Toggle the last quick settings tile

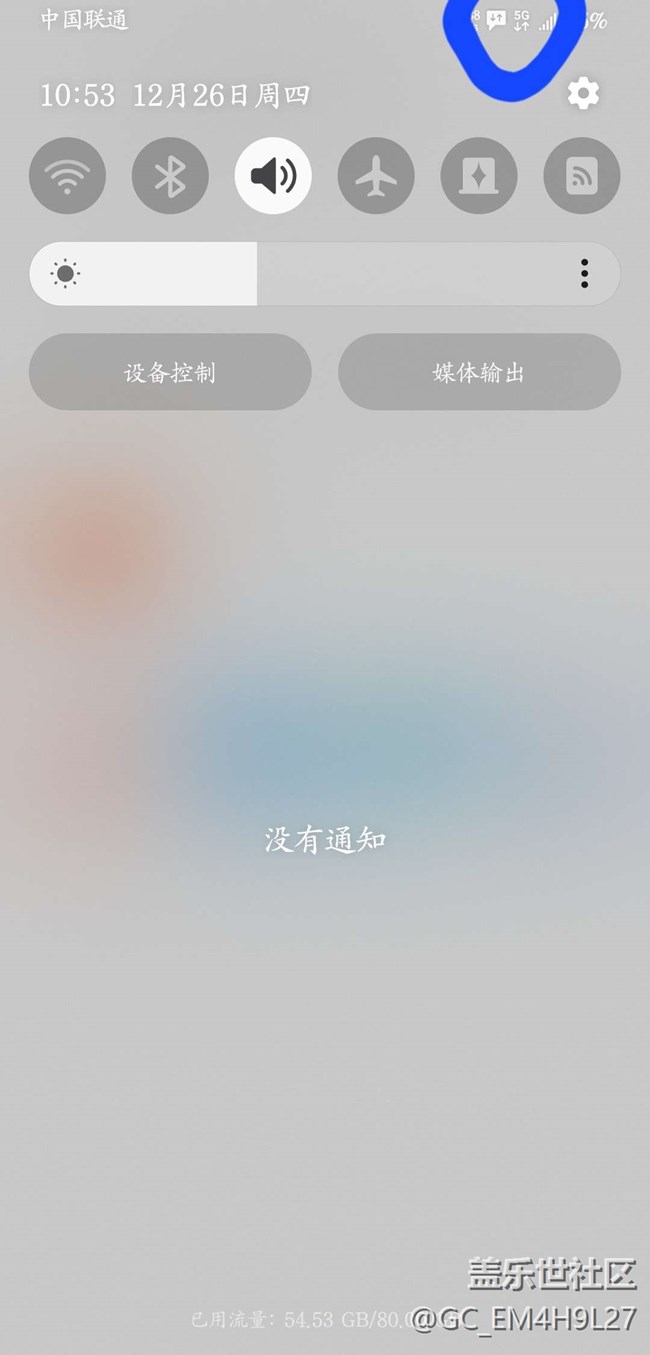click(x=582, y=176)
